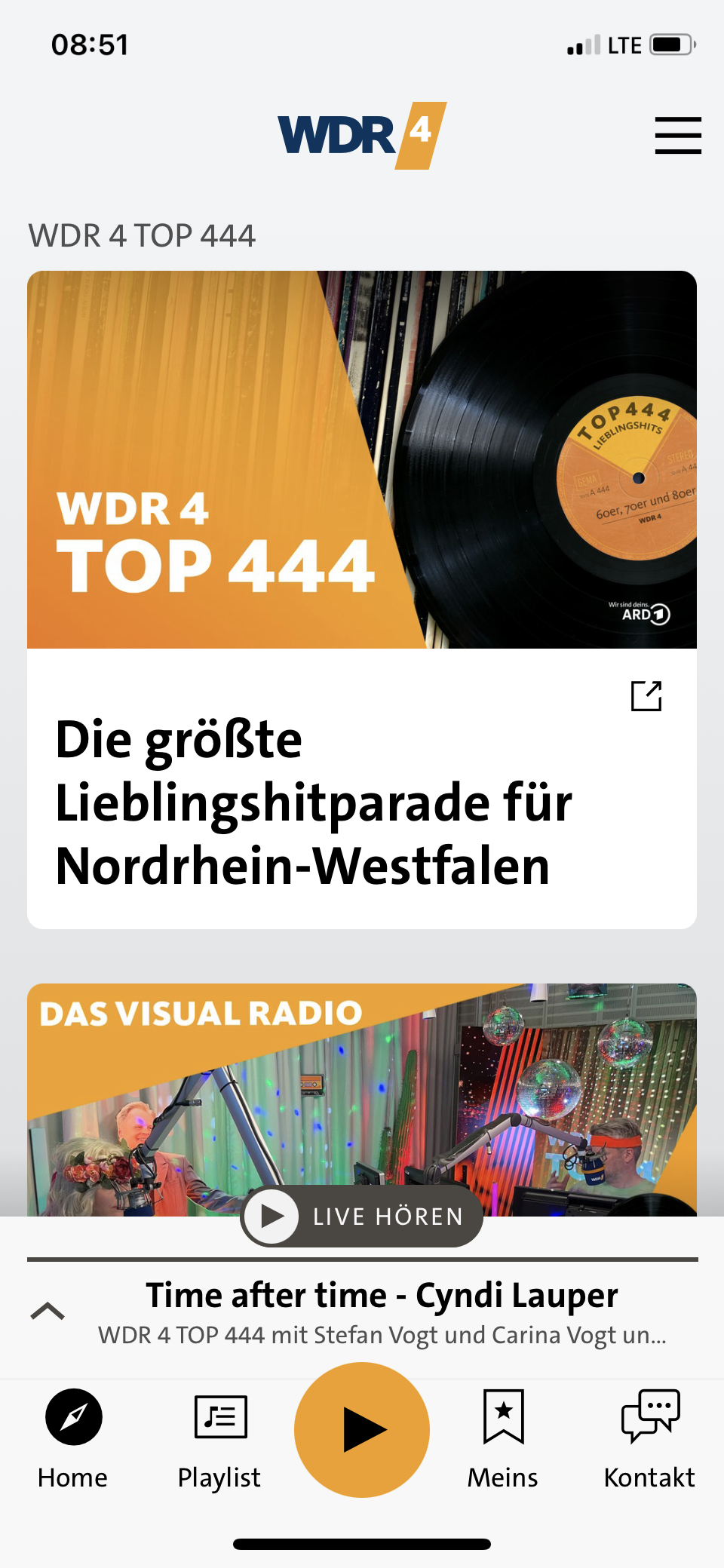Start Live Hören playback
This screenshot has height=1568, width=724.
coord(362,1216)
